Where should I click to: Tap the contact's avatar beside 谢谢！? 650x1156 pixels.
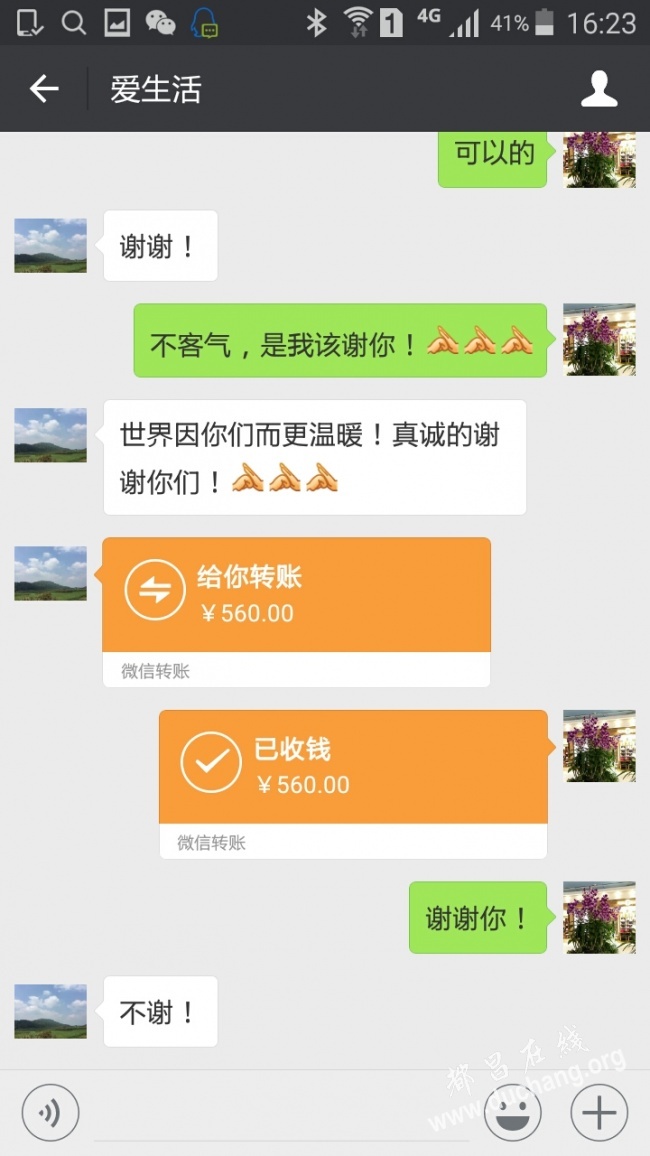[50, 246]
